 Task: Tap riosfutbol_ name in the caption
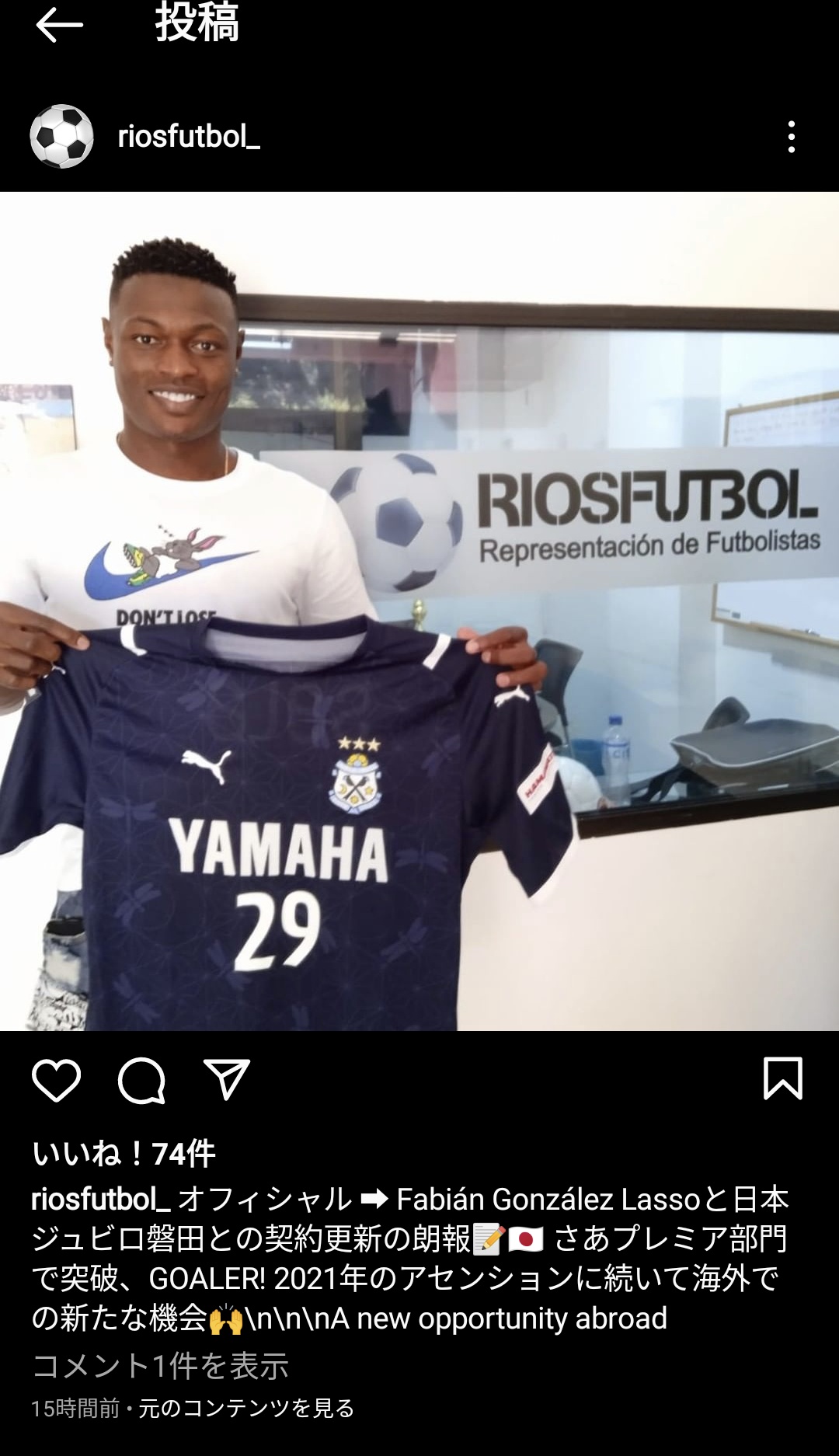click(x=101, y=1199)
